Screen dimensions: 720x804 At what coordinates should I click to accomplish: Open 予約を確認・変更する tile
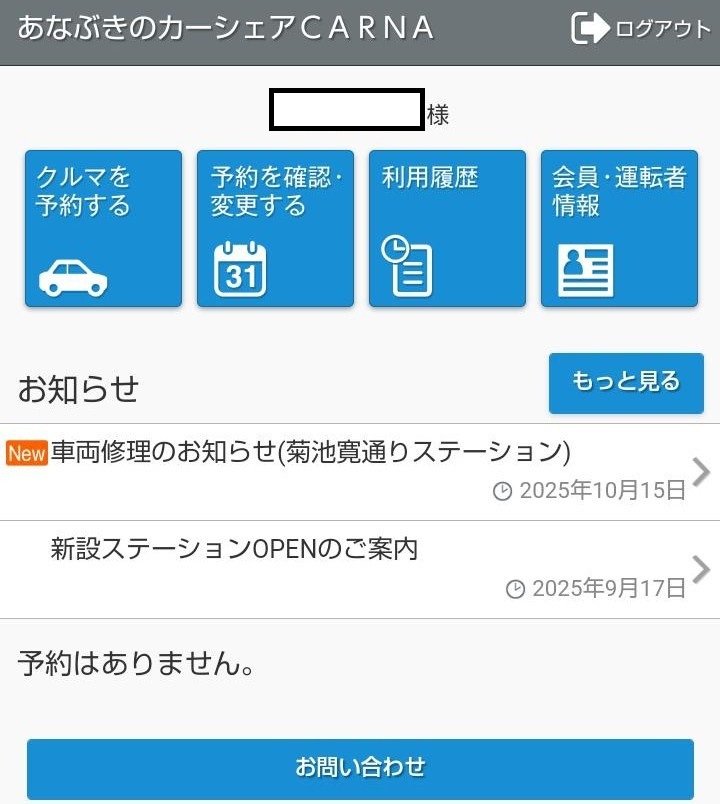pos(275,229)
